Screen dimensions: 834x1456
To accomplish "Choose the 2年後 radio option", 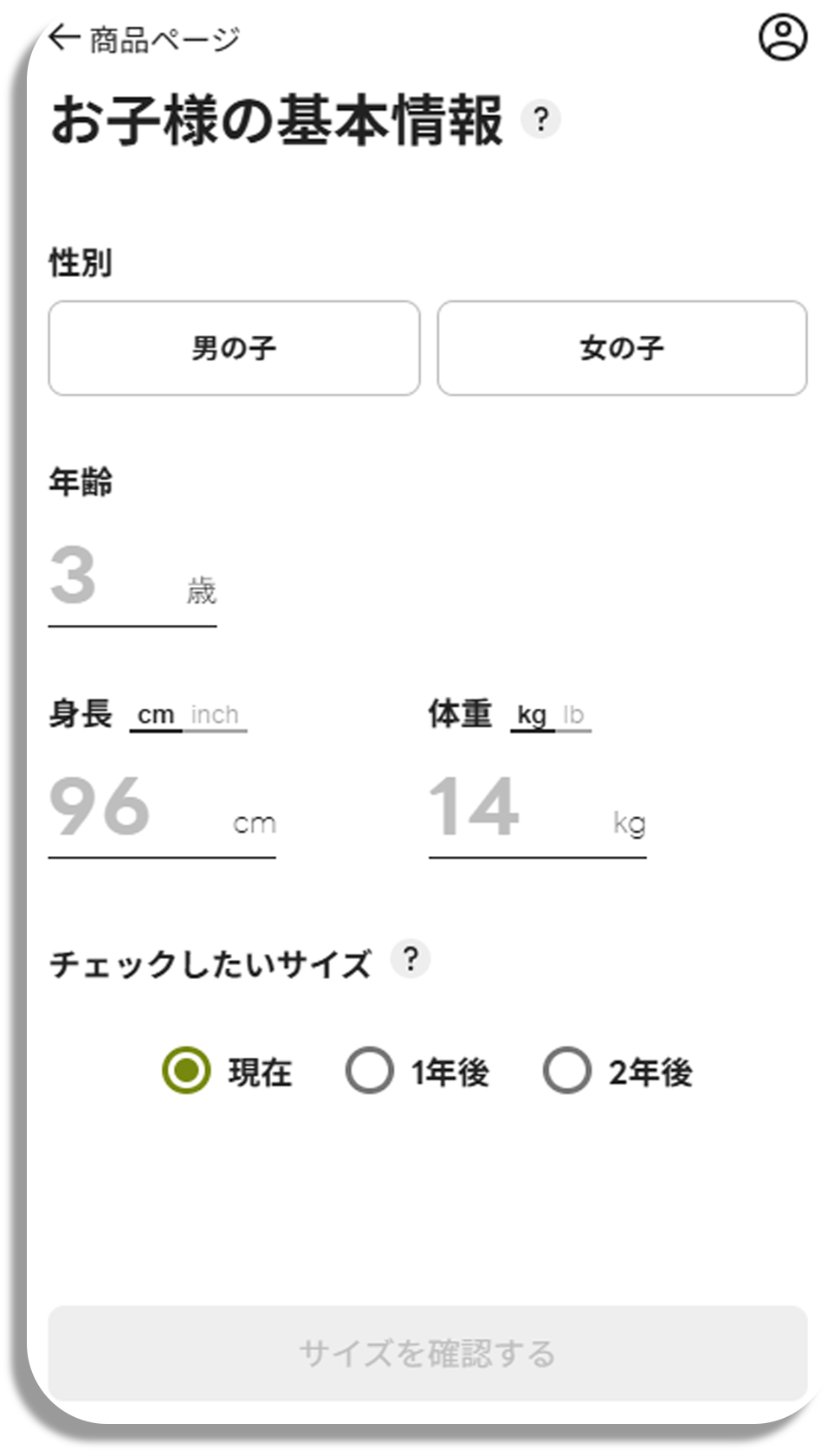I will 567,1070.
